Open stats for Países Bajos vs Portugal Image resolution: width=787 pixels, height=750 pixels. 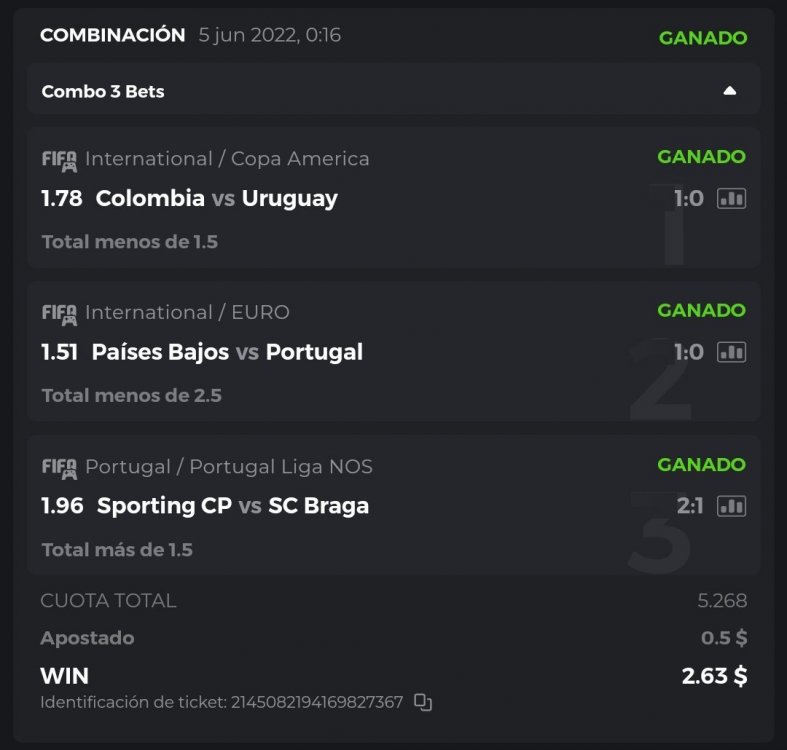pos(732,352)
